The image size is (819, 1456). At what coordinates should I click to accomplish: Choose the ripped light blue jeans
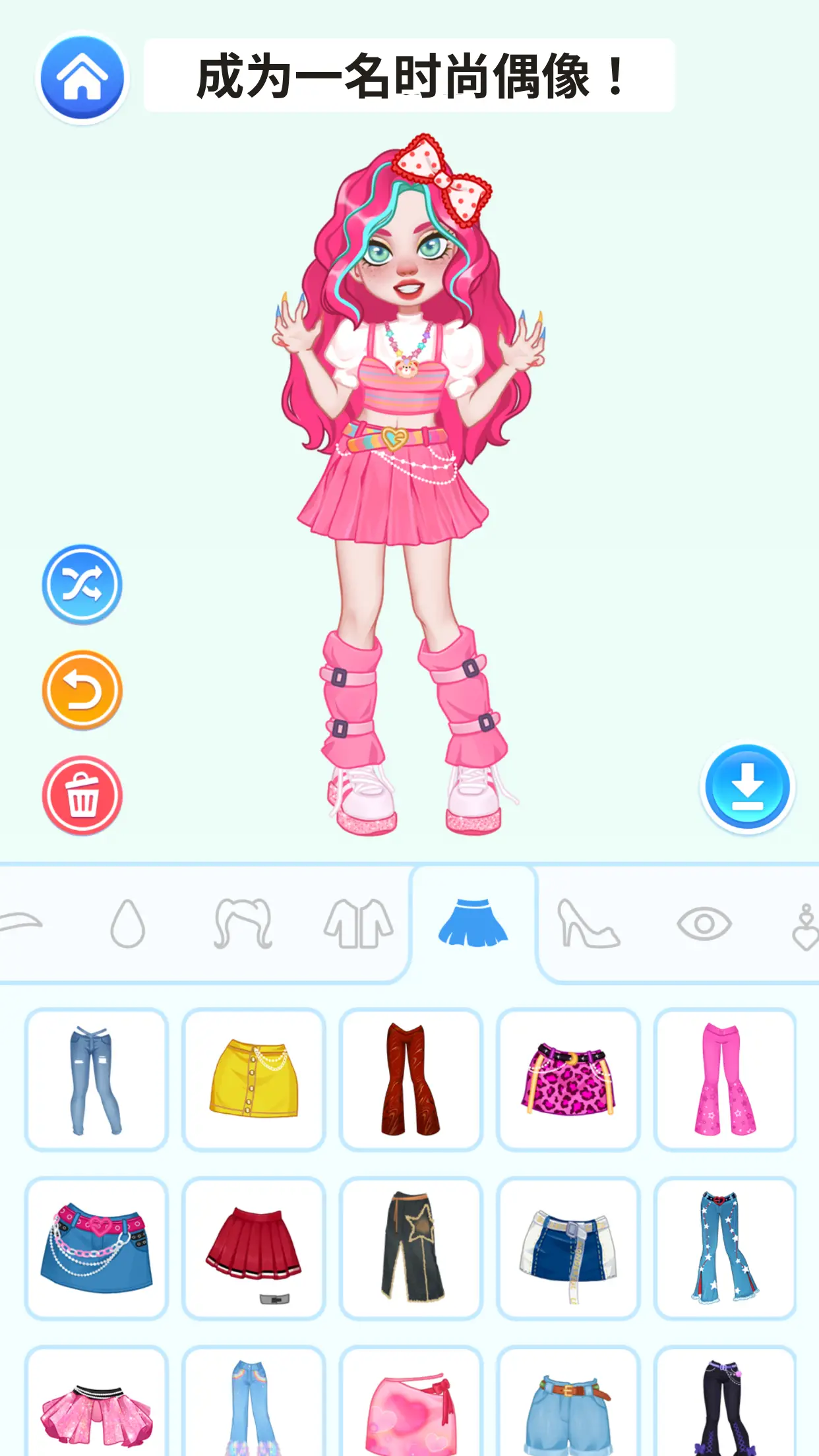[x=96, y=1079]
